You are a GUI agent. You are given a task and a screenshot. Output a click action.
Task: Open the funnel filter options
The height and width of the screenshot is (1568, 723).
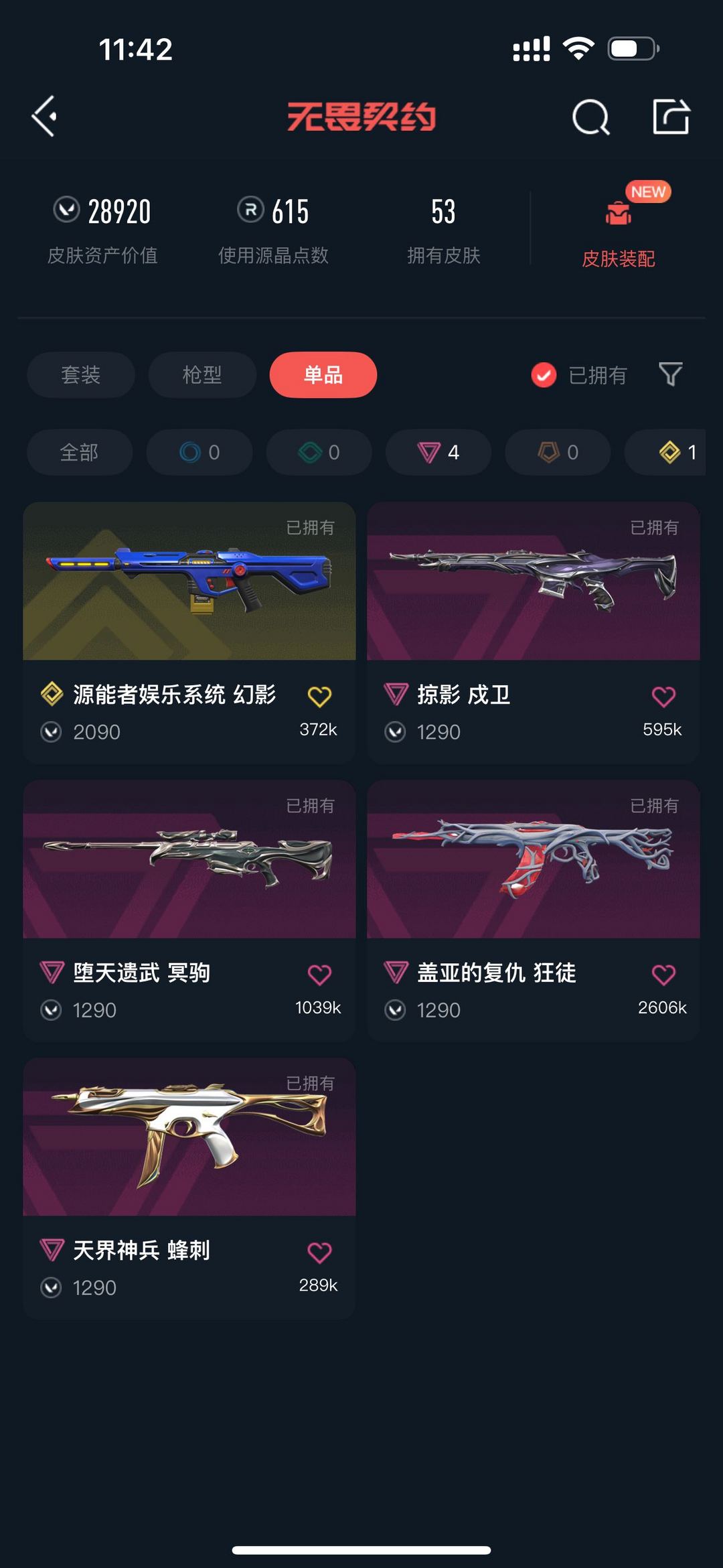click(x=670, y=374)
